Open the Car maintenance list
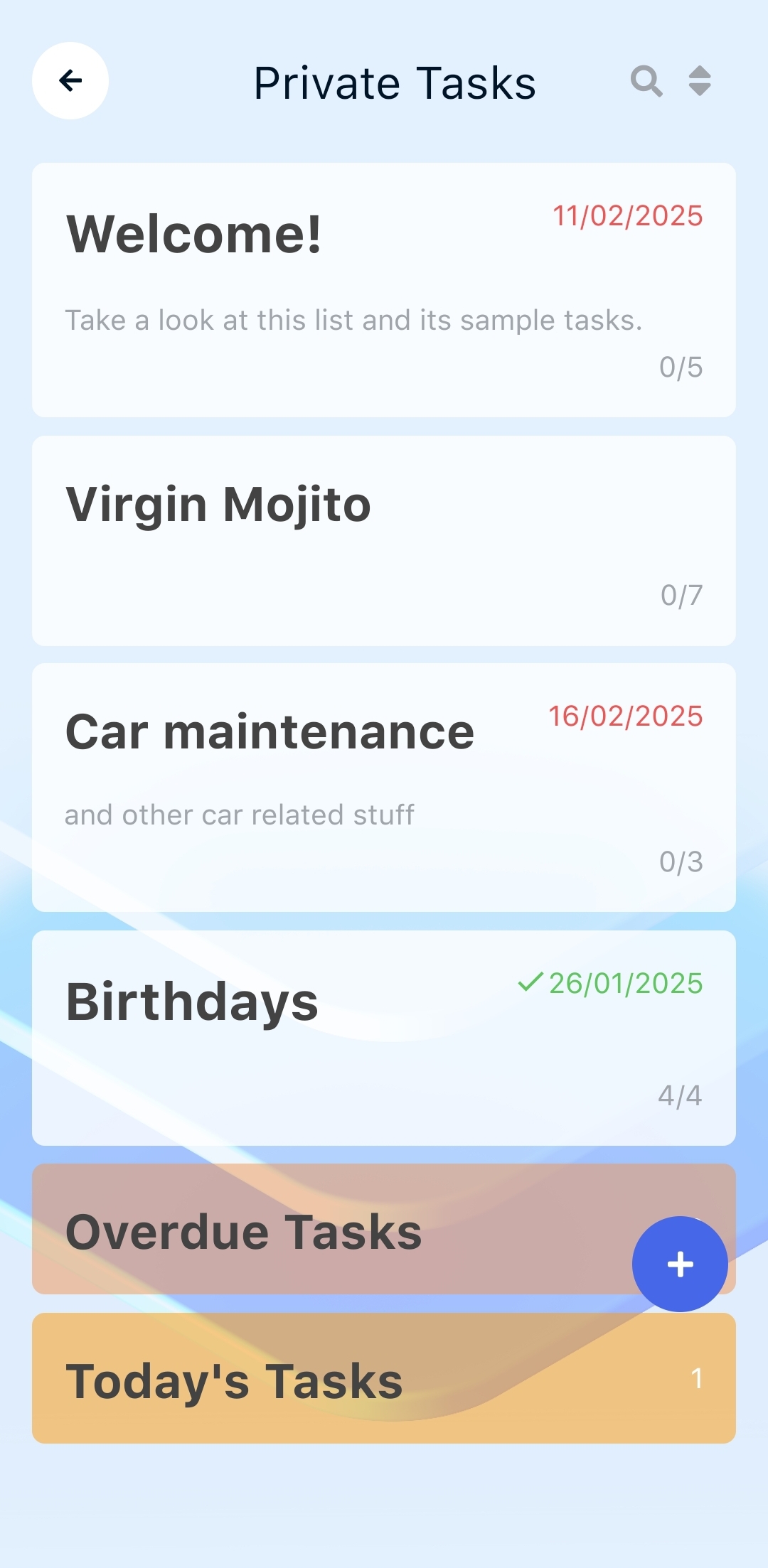The image size is (768, 1568). tap(384, 787)
